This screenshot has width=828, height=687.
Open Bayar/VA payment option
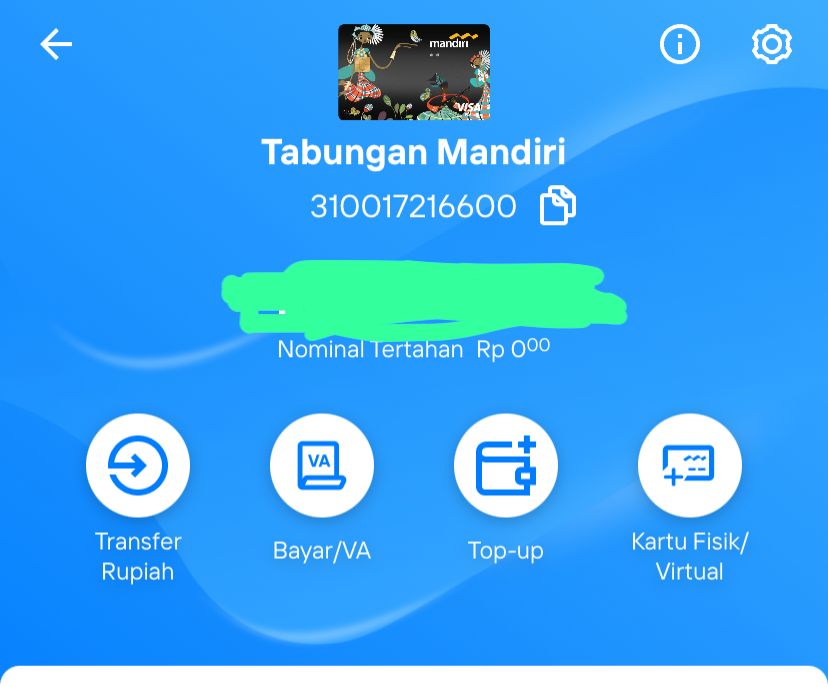[322, 466]
